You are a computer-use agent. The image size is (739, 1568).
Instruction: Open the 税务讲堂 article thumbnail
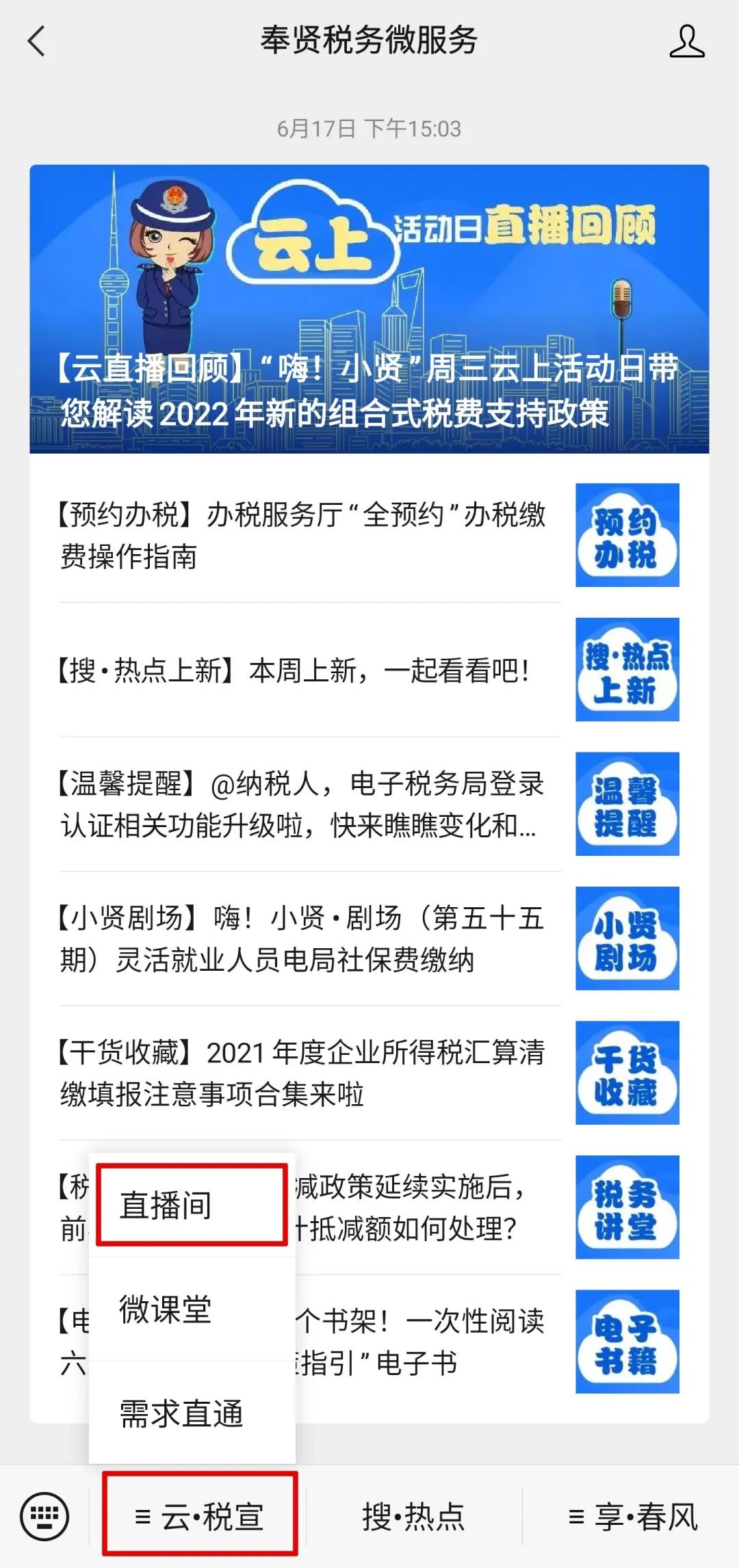click(627, 1207)
